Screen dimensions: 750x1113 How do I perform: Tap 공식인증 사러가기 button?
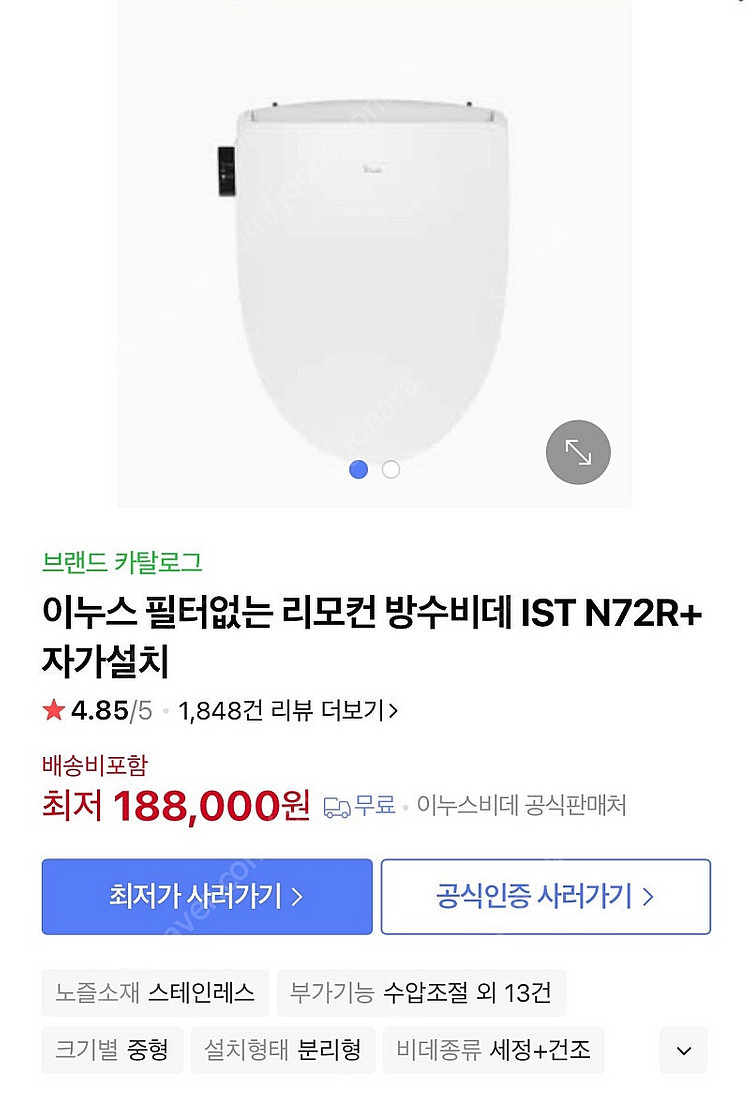click(546, 896)
